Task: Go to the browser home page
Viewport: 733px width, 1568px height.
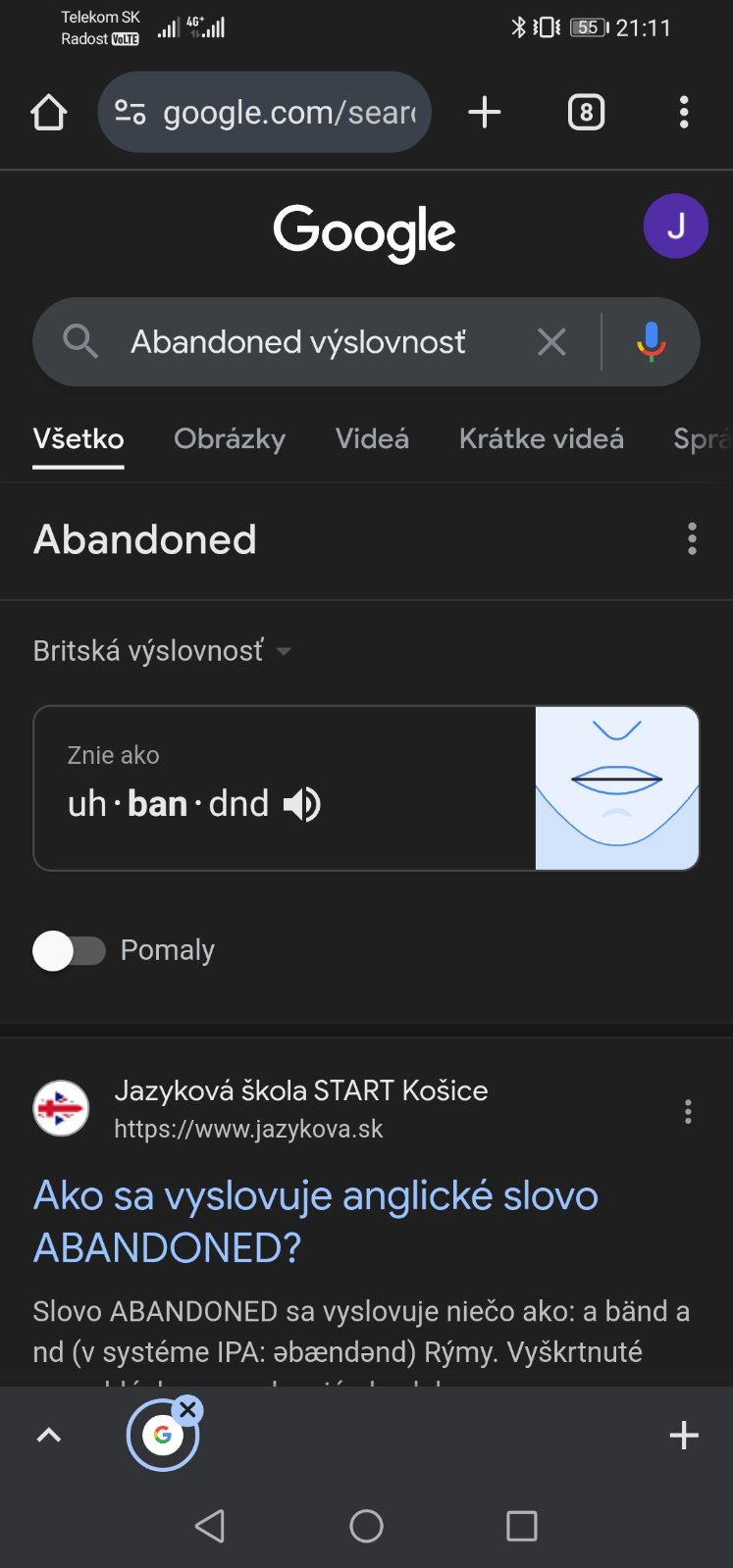Action: pos(48,113)
